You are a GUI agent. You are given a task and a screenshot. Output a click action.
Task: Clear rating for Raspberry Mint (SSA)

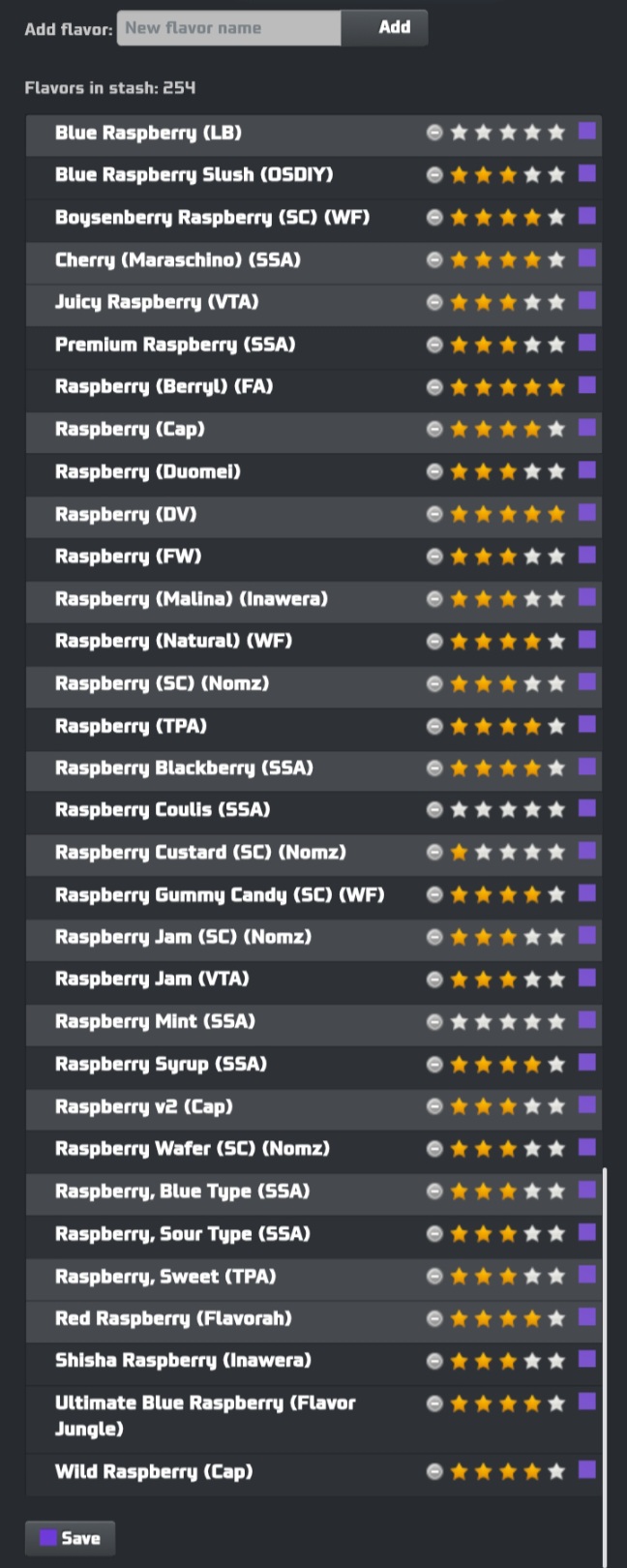click(434, 1021)
